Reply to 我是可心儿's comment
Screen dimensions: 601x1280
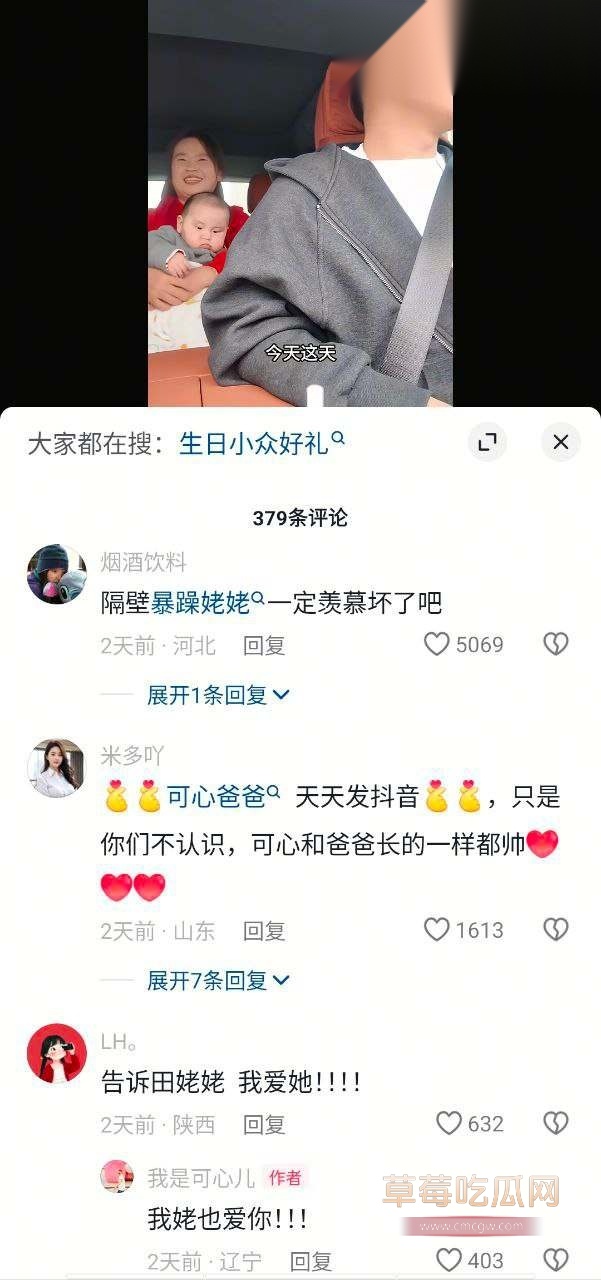tap(311, 1261)
